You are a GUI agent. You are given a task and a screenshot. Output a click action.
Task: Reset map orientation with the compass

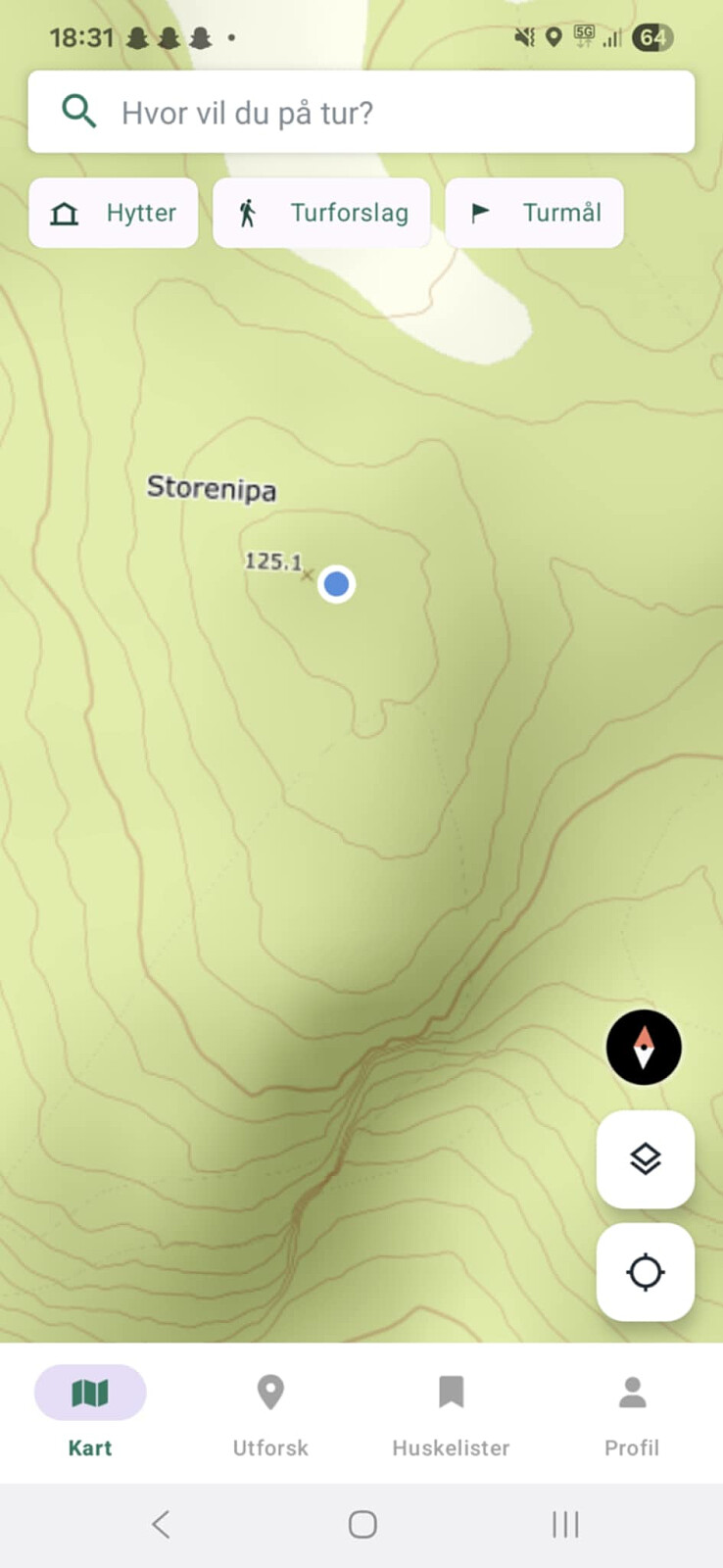click(x=644, y=1047)
